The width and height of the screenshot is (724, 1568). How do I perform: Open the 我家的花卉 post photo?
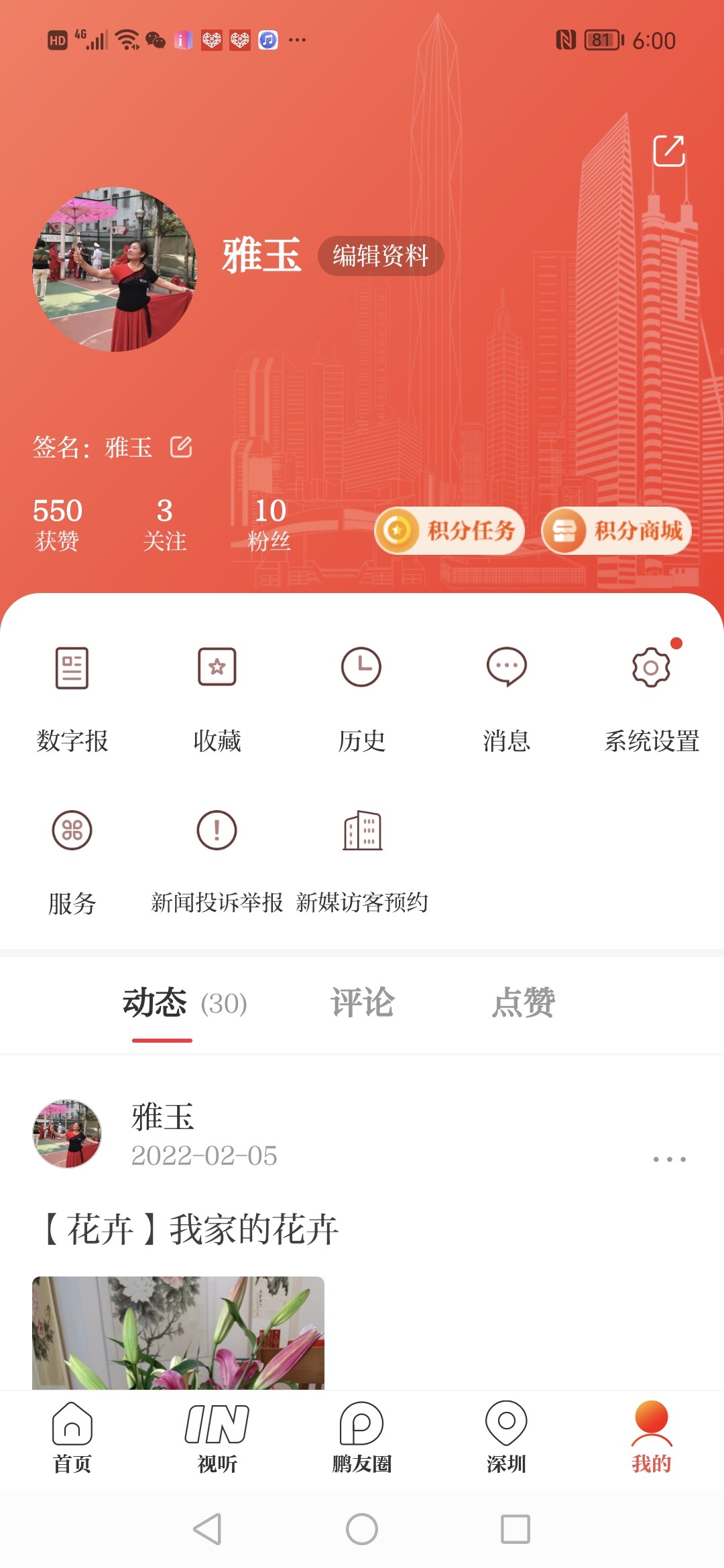click(178, 1332)
